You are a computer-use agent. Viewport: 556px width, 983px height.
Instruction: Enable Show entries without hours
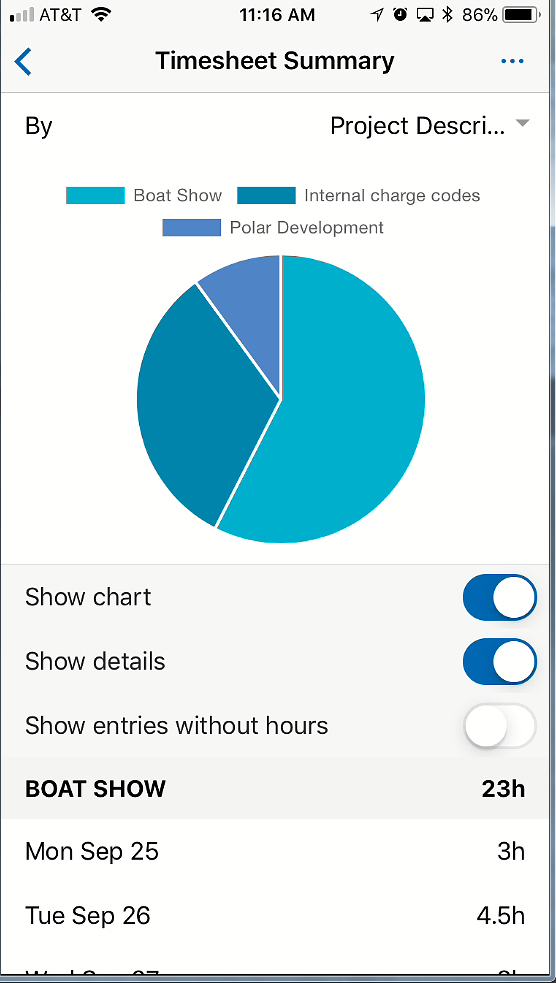pyautogui.click(x=500, y=726)
